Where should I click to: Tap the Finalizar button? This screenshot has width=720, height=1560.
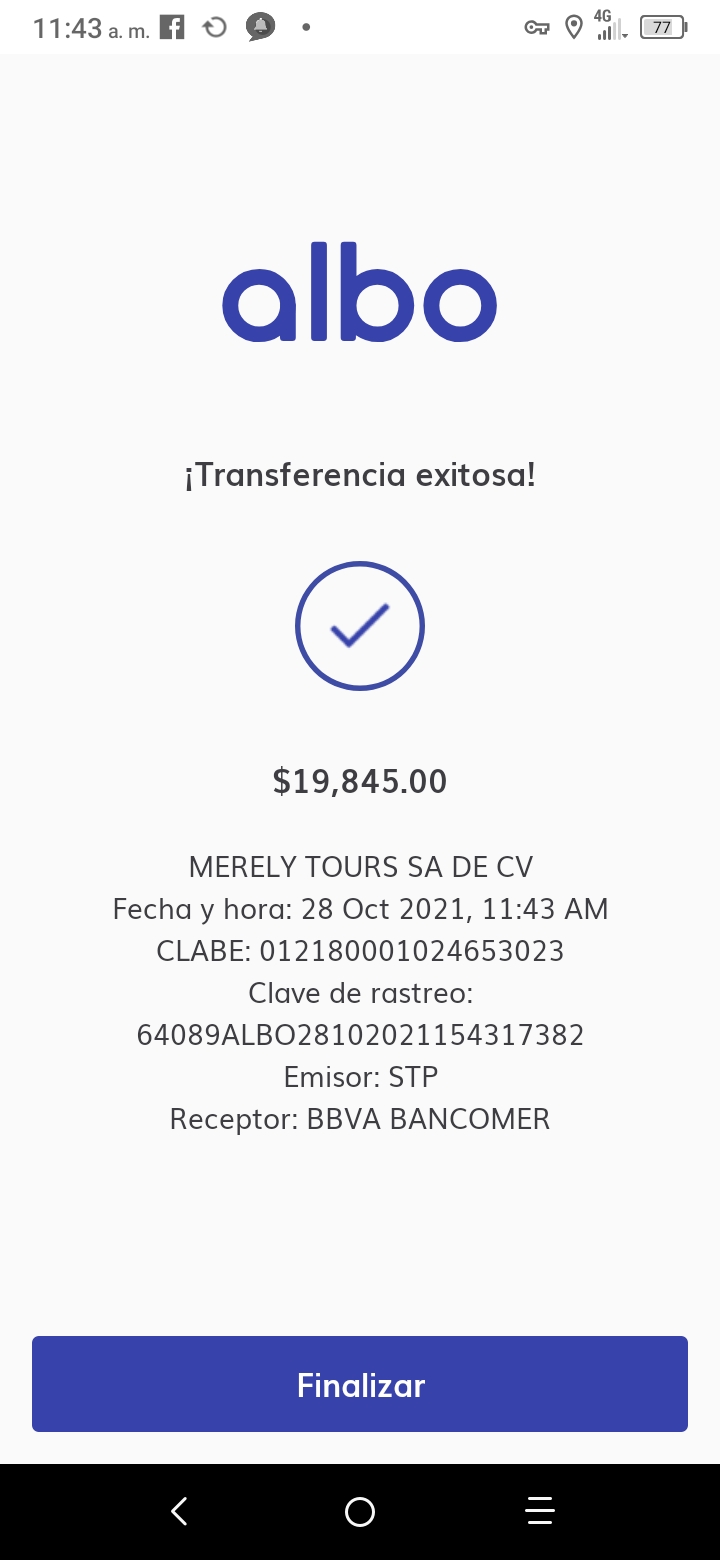pyautogui.click(x=360, y=1384)
